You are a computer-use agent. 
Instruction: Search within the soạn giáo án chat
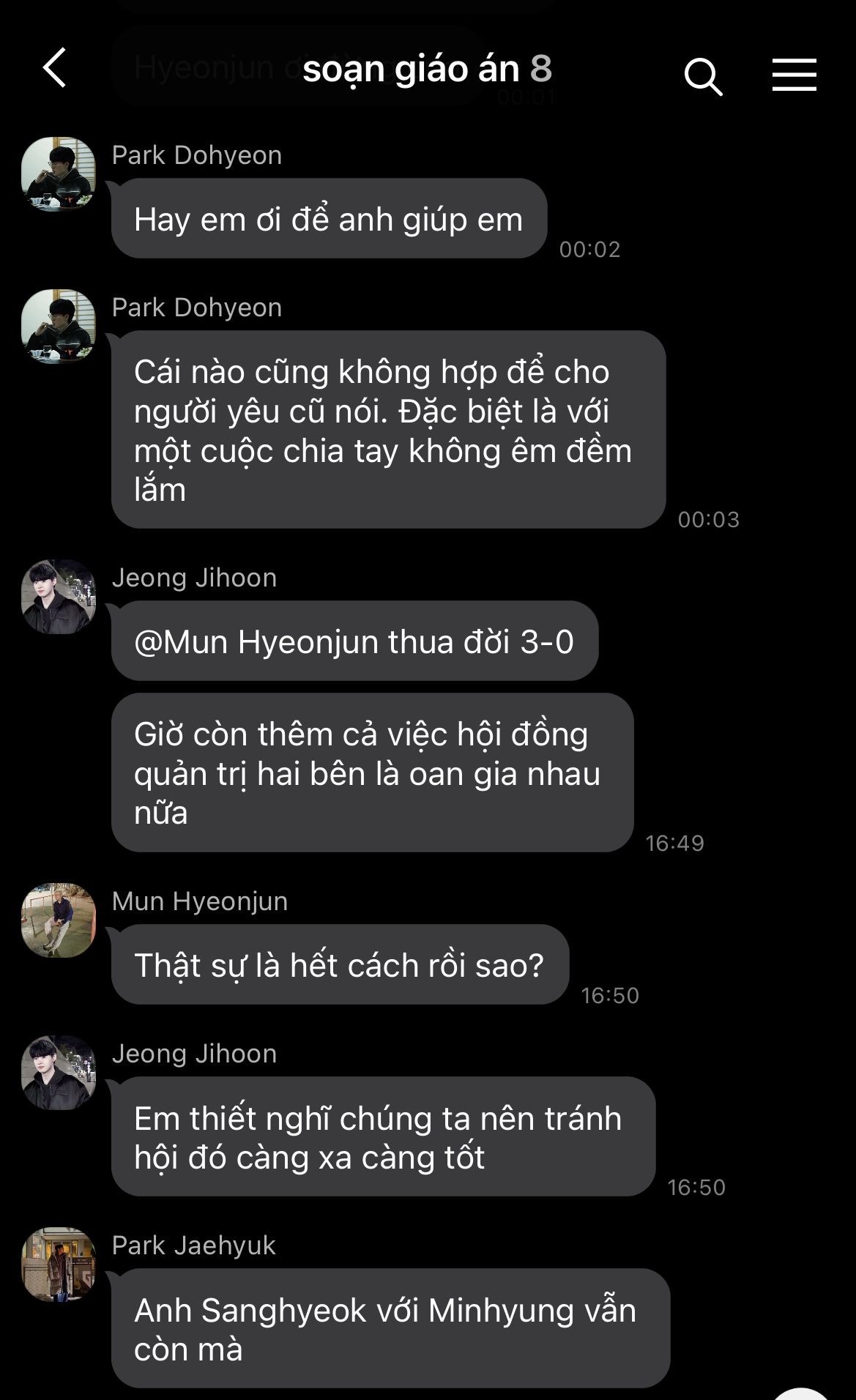(x=703, y=76)
